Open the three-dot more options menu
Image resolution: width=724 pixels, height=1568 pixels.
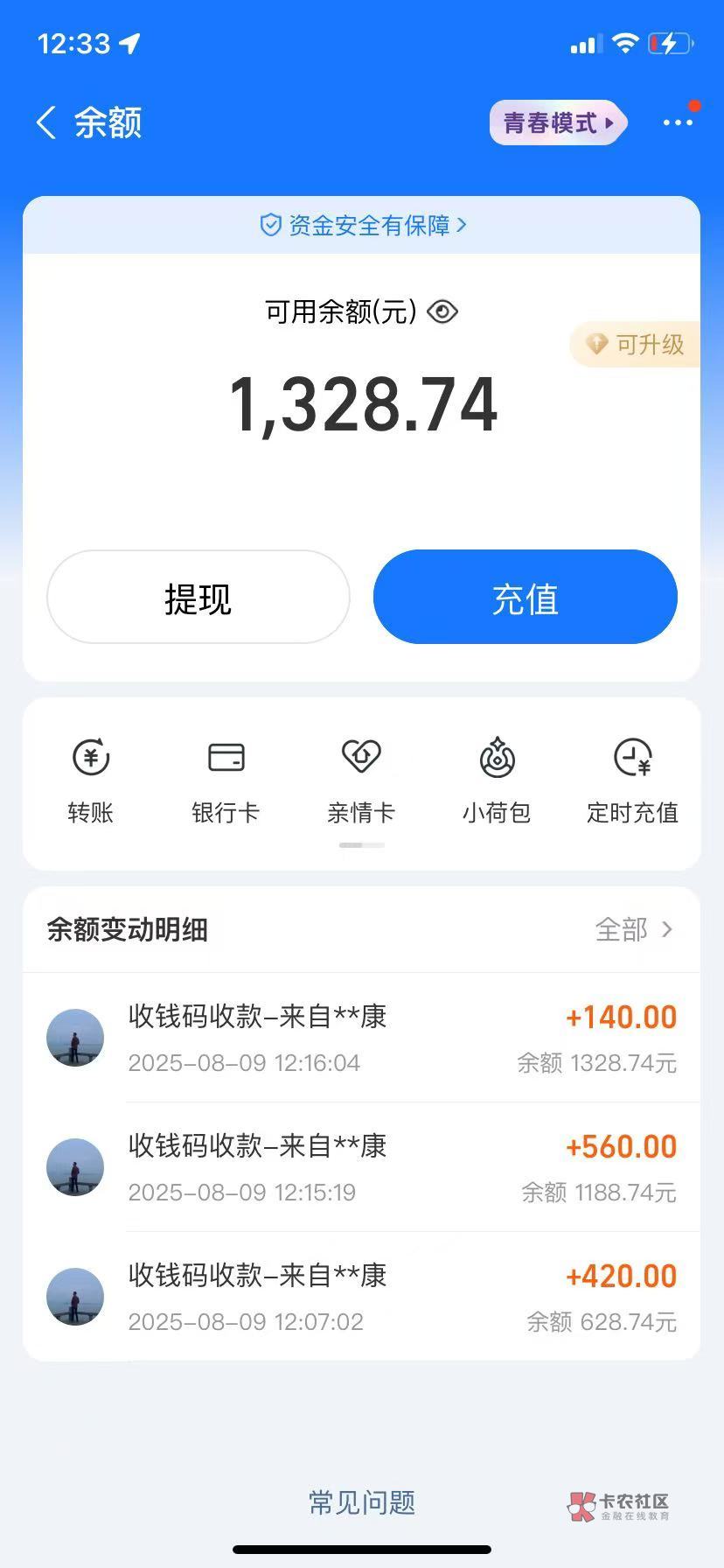678,122
